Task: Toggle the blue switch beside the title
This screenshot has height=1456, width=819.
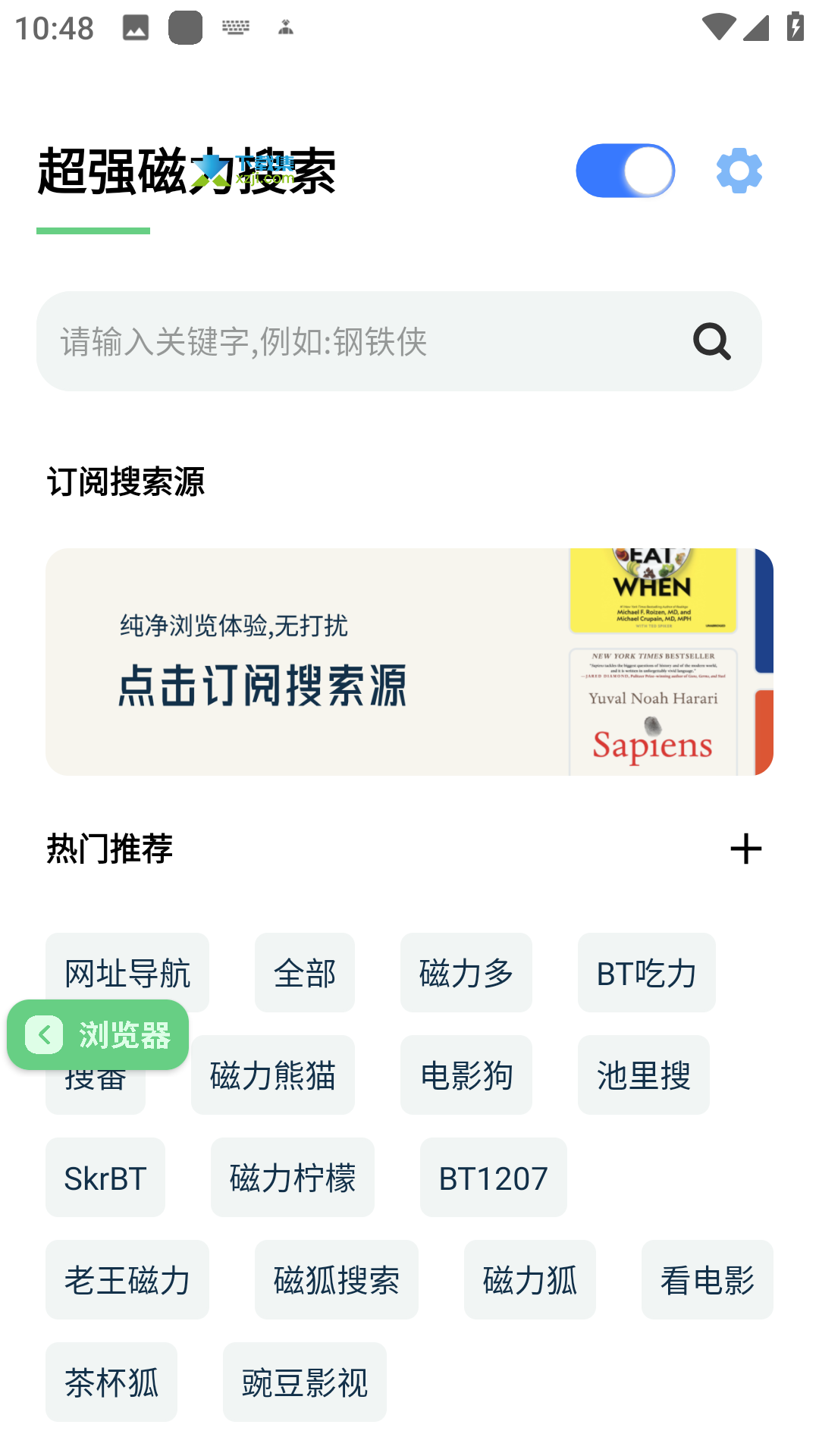Action: pyautogui.click(x=626, y=171)
